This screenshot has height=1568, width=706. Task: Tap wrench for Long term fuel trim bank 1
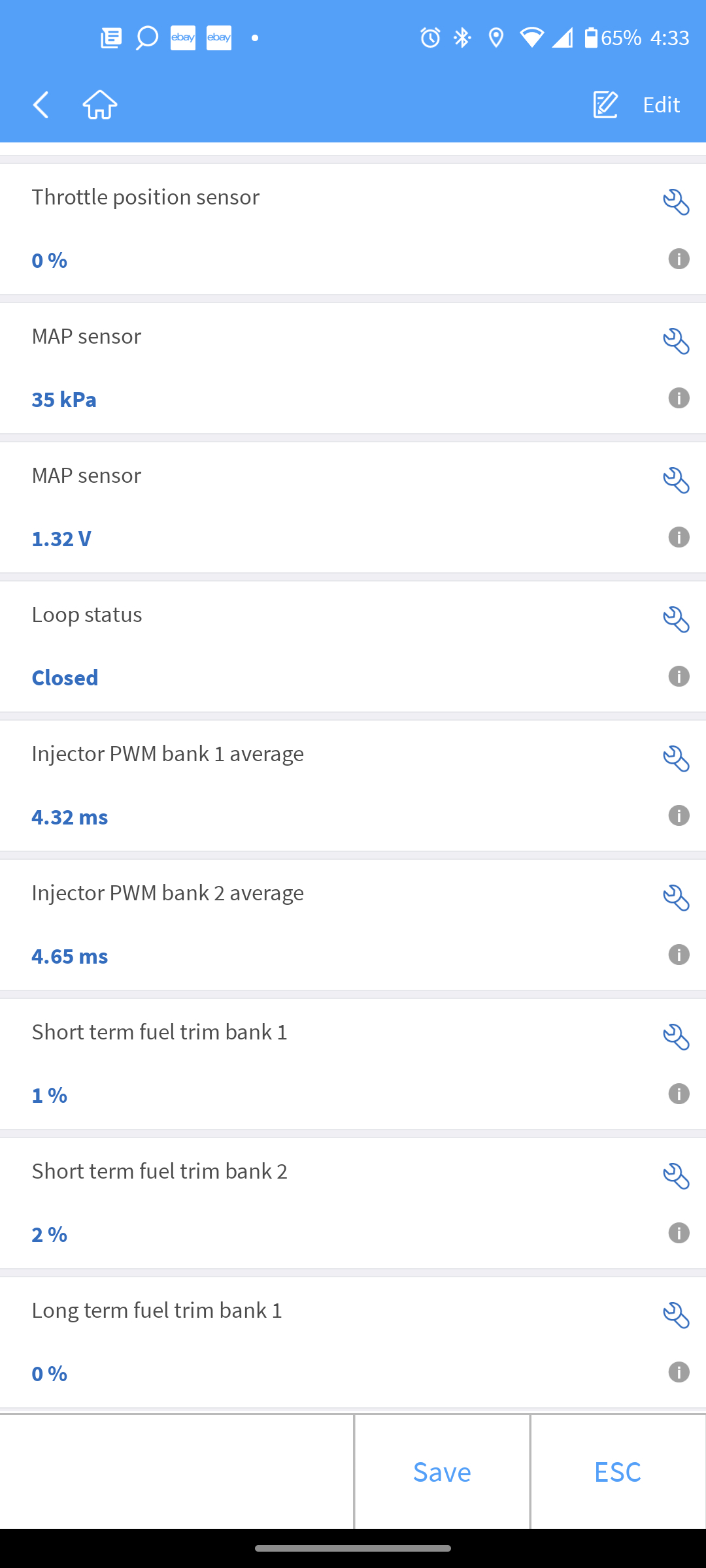click(676, 1315)
